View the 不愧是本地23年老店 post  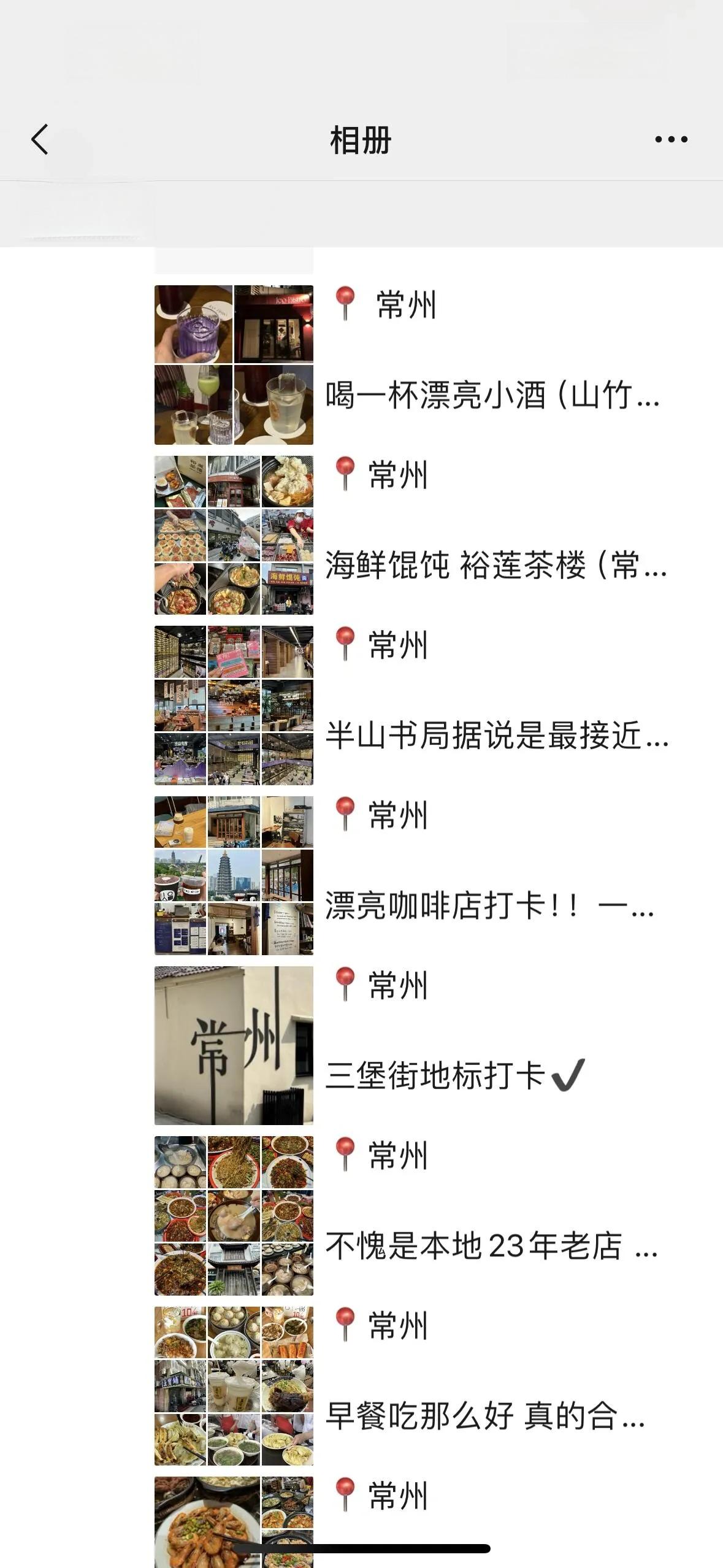492,1246
